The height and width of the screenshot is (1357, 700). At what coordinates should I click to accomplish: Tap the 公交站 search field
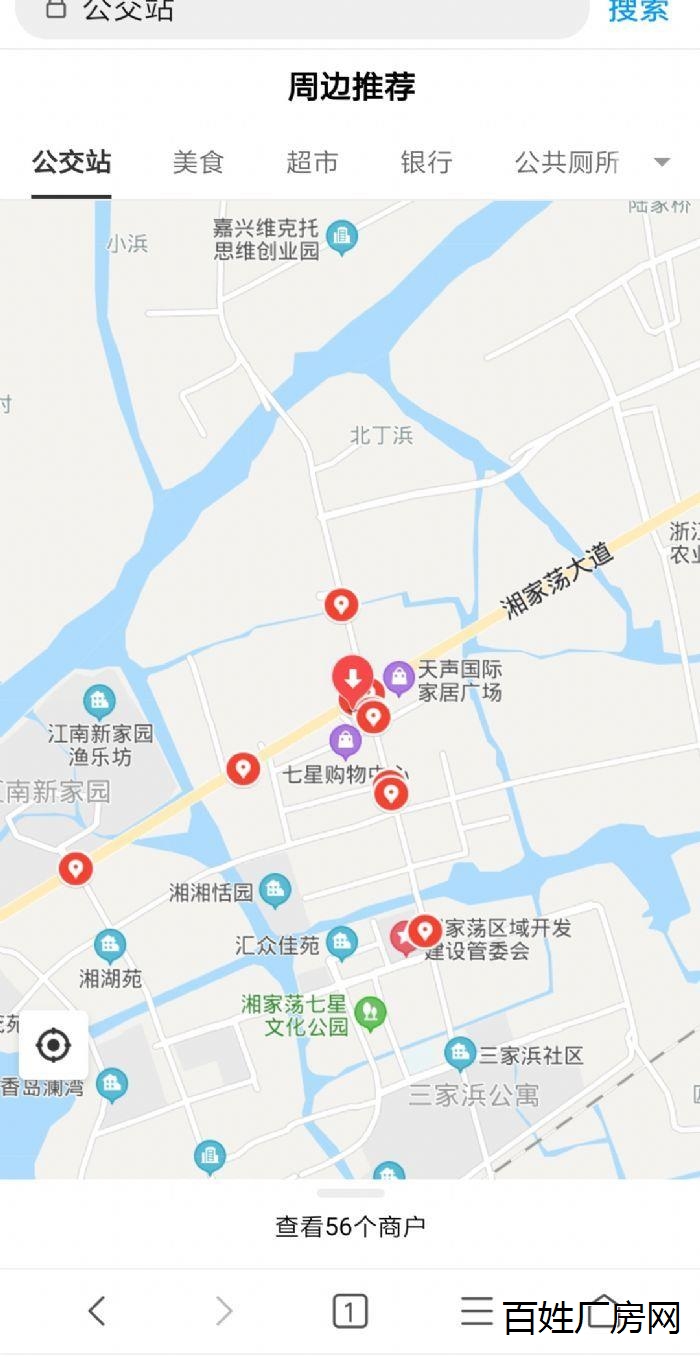pos(301,12)
